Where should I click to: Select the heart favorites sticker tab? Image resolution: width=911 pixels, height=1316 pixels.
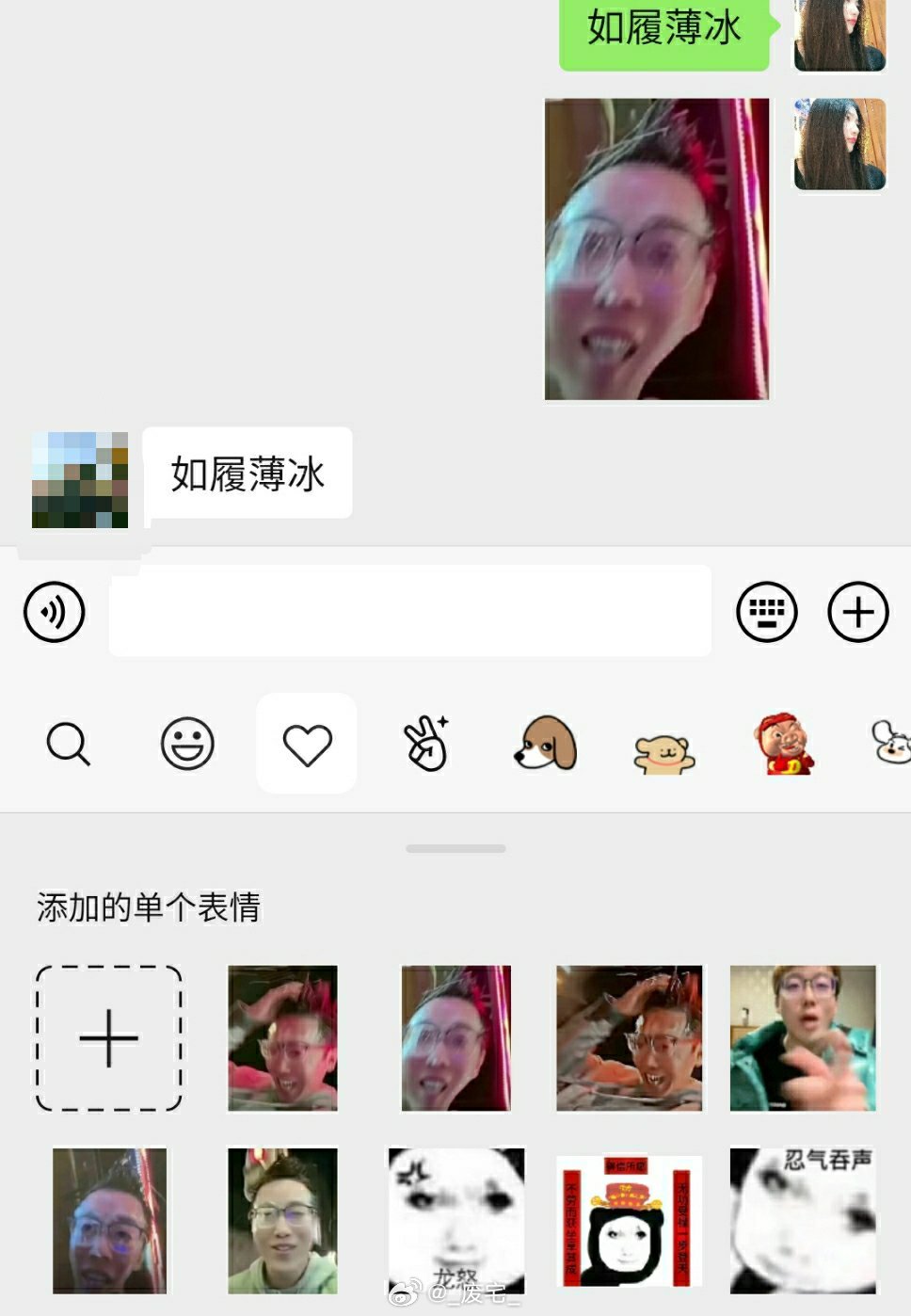307,744
